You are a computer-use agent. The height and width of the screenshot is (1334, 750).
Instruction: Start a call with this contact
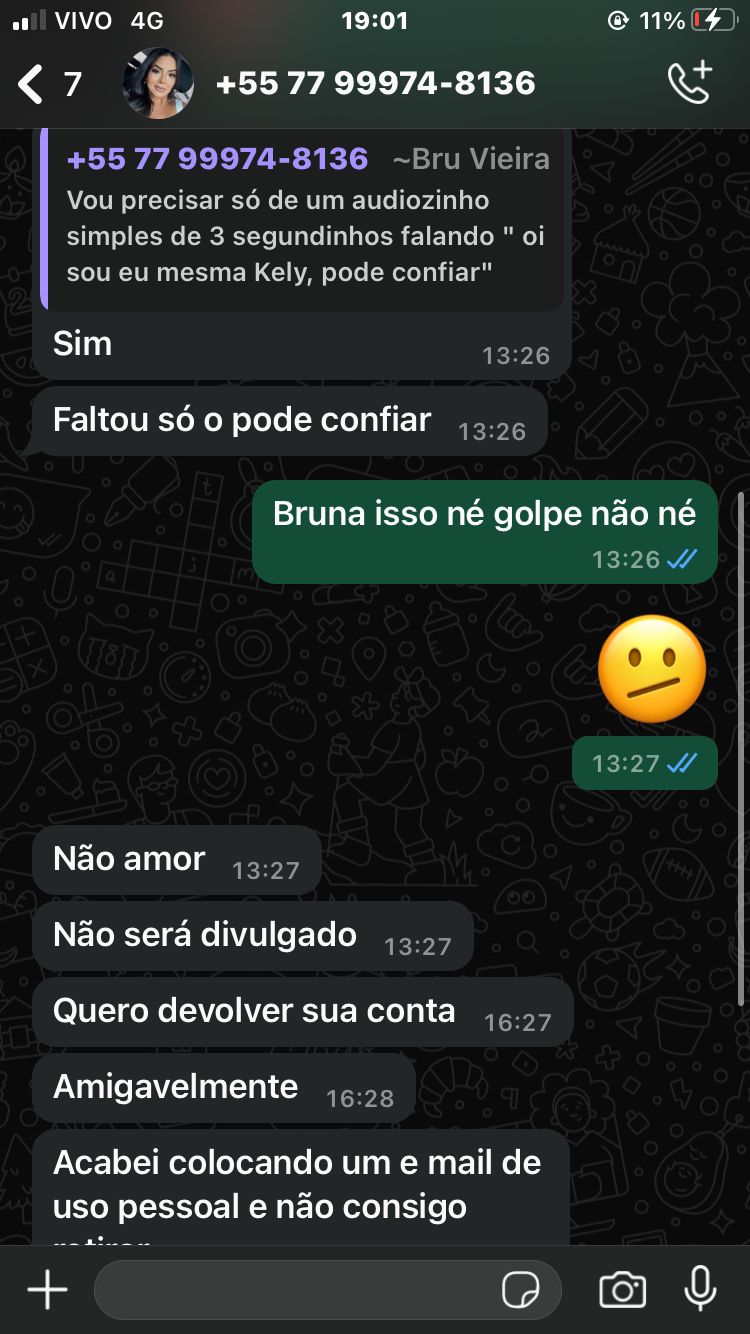point(690,83)
